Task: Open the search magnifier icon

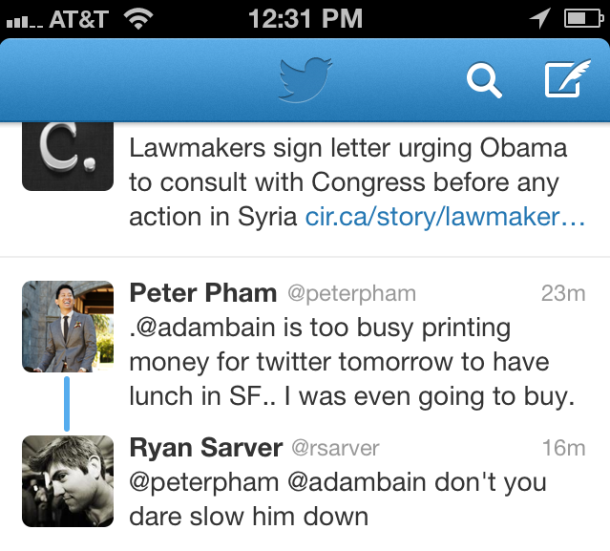Action: point(485,80)
